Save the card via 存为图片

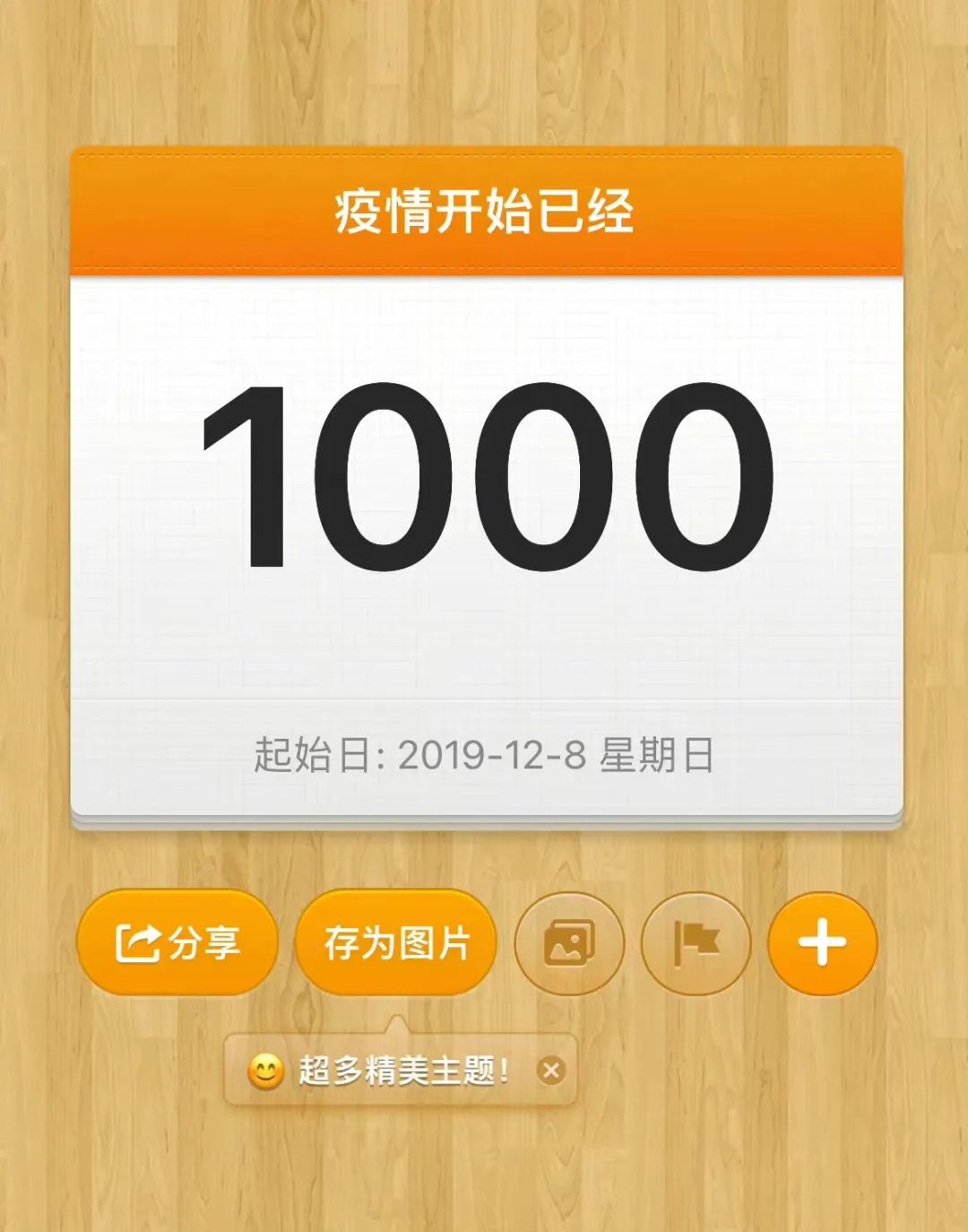[x=396, y=943]
